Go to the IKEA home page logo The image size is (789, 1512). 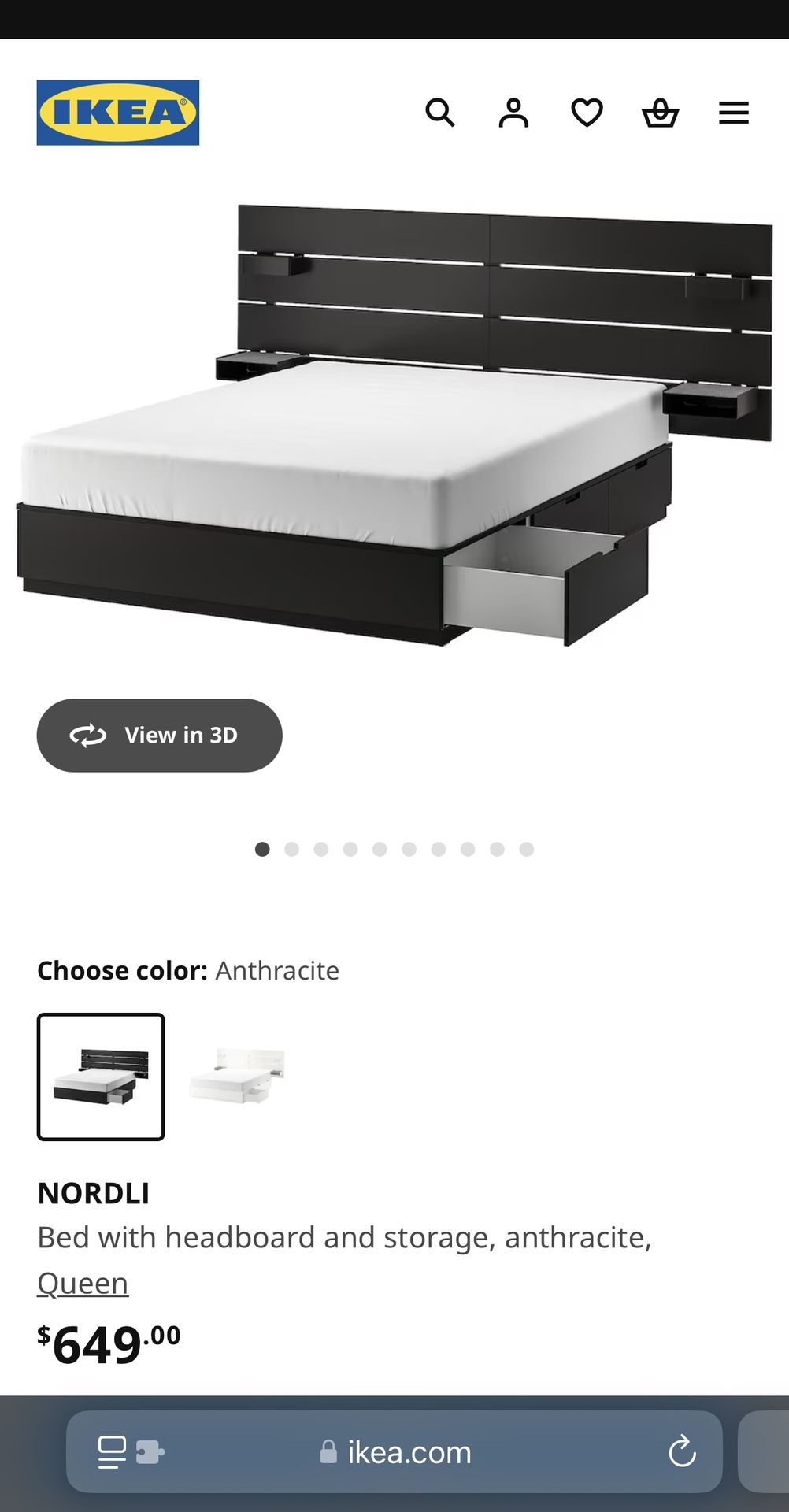[x=118, y=113]
